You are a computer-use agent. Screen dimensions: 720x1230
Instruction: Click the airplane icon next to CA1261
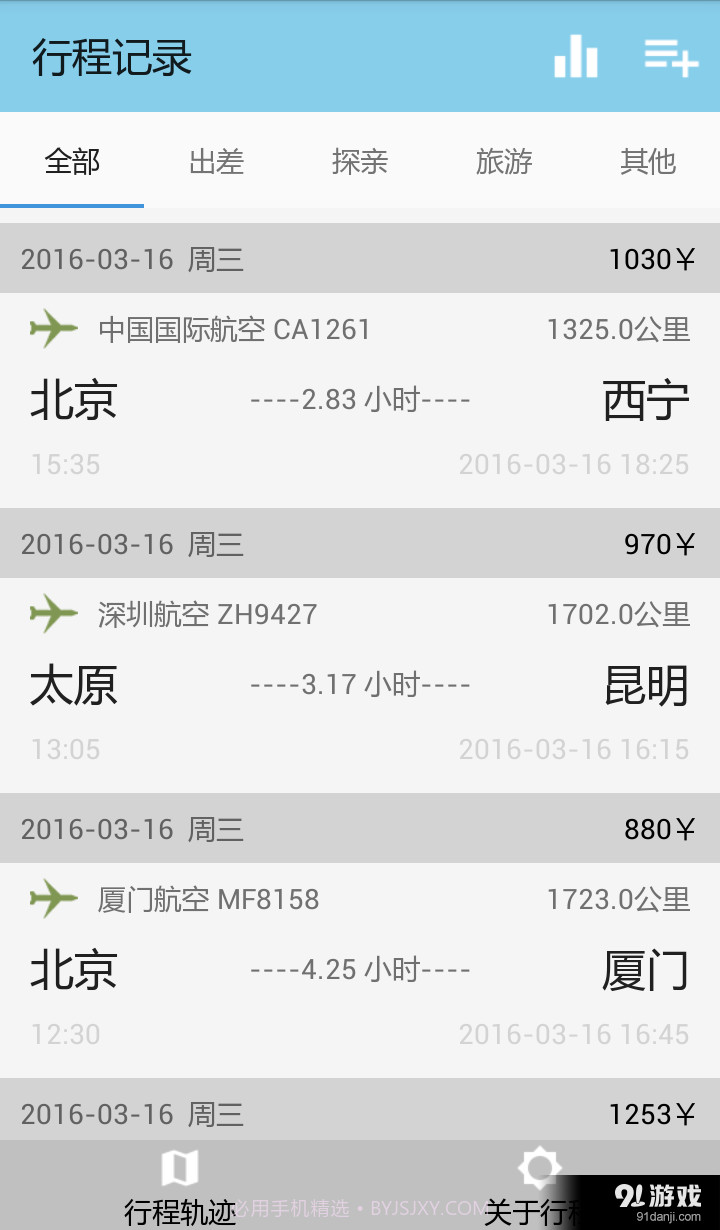55,328
